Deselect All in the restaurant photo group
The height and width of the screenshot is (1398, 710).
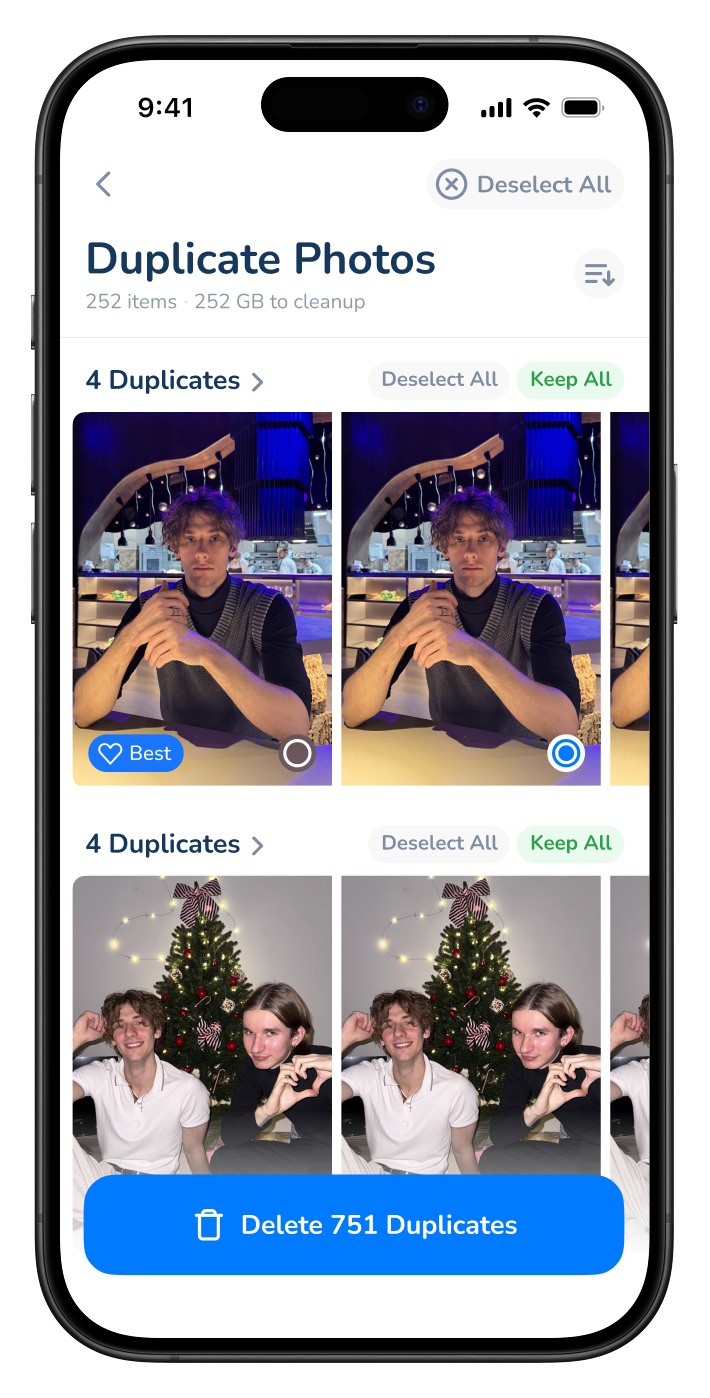439,380
